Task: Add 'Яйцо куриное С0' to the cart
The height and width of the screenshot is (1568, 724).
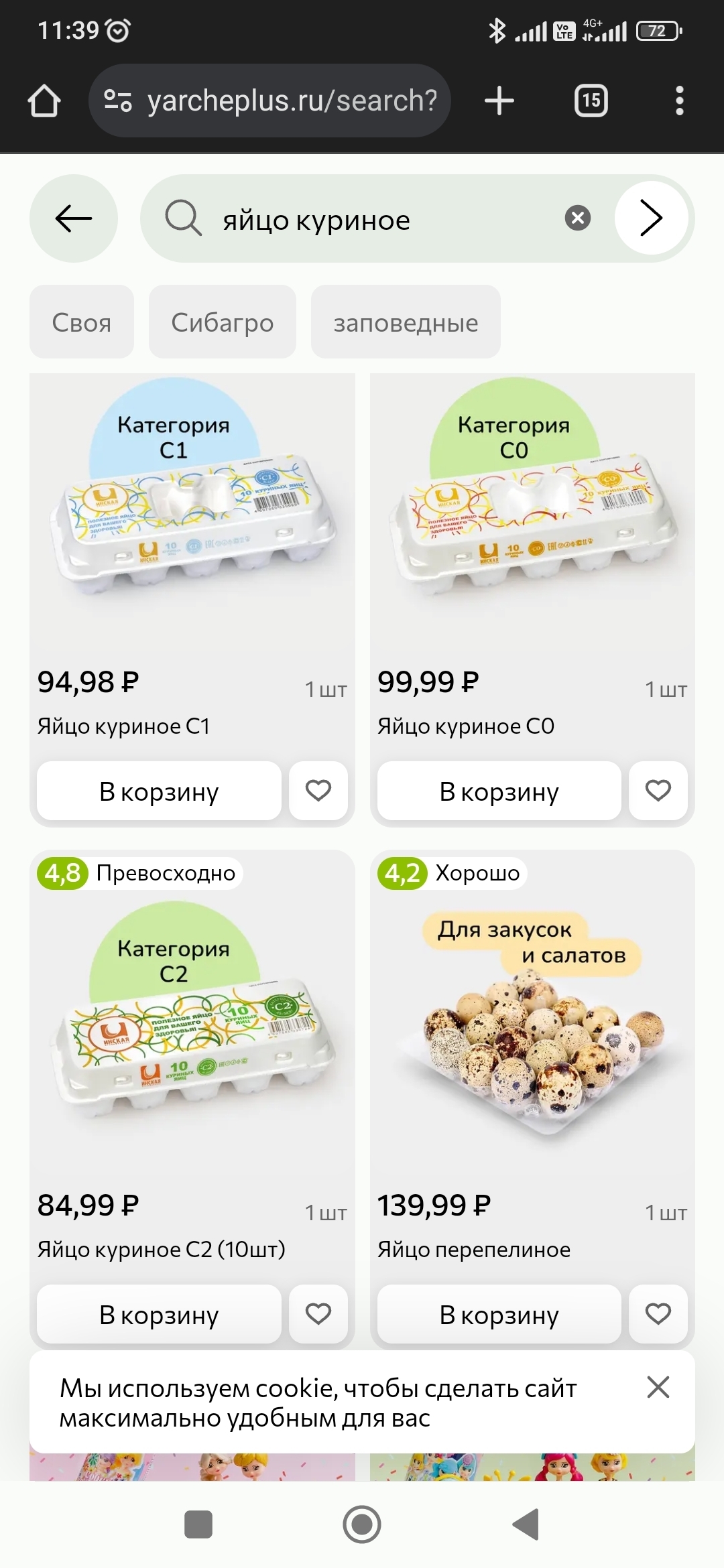Action: (x=499, y=791)
